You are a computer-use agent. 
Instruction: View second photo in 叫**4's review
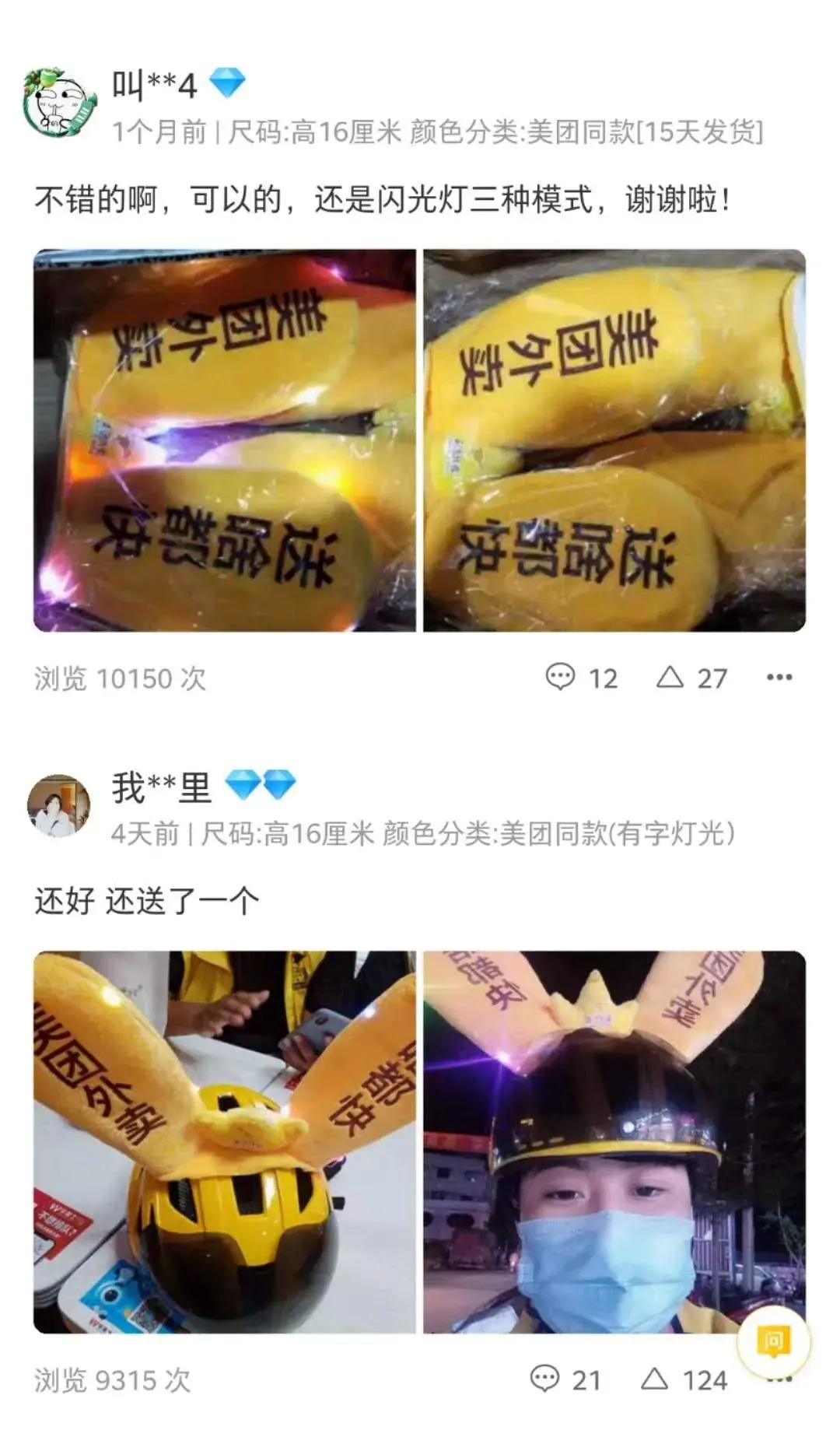pos(614,440)
